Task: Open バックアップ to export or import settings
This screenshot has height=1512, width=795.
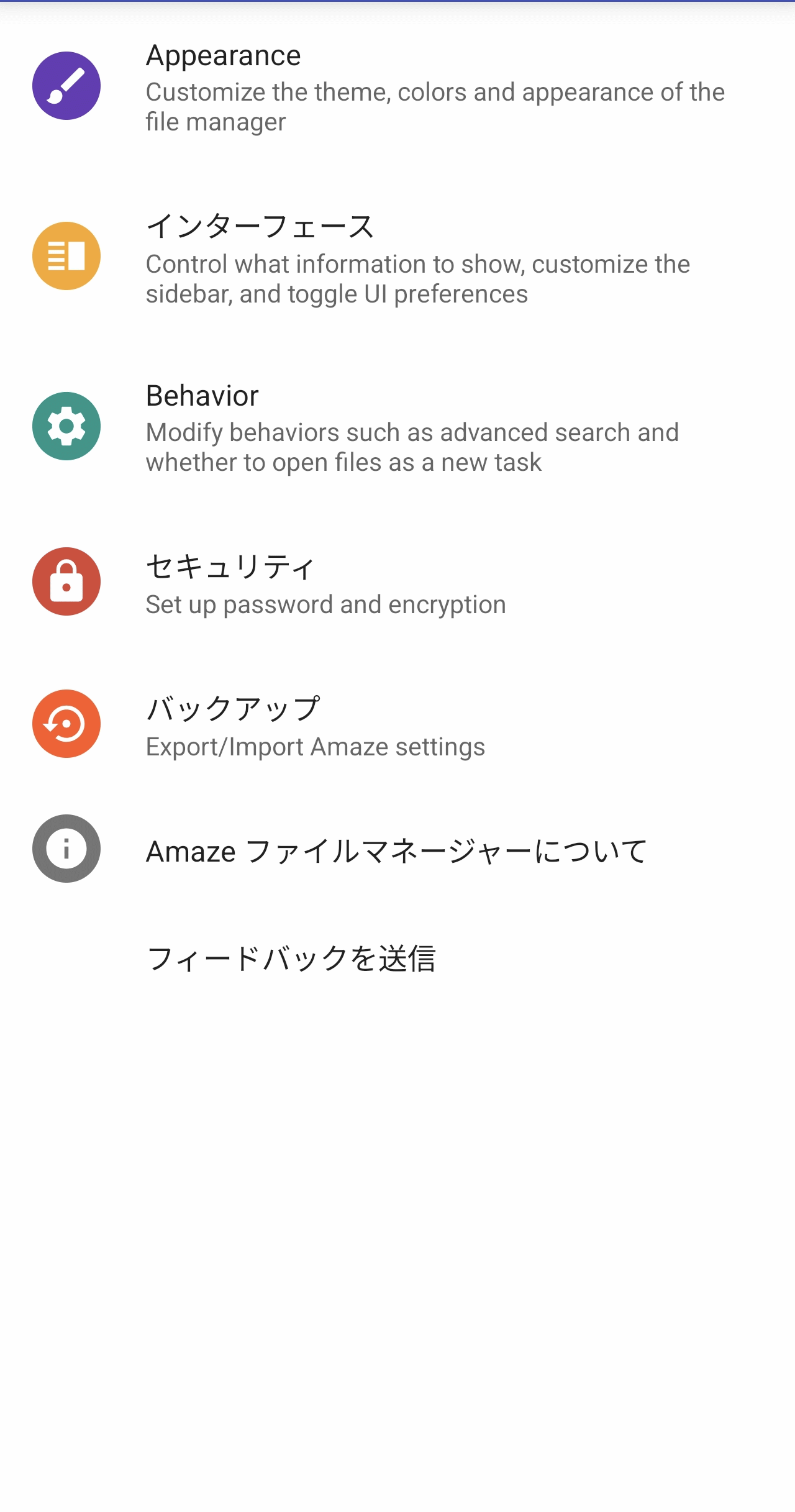Action: 397,725
